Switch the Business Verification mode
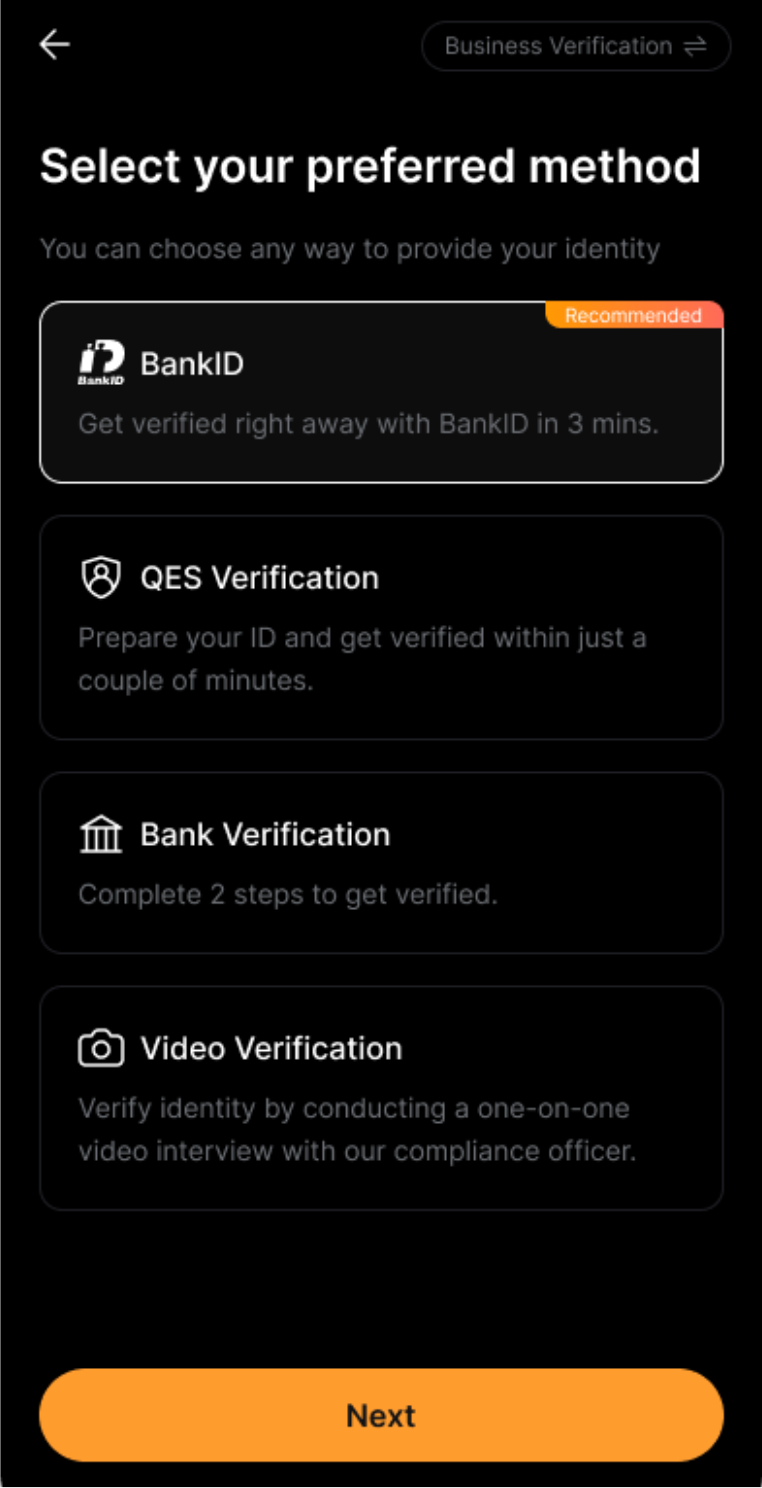The width and height of the screenshot is (762, 1488). (576, 46)
